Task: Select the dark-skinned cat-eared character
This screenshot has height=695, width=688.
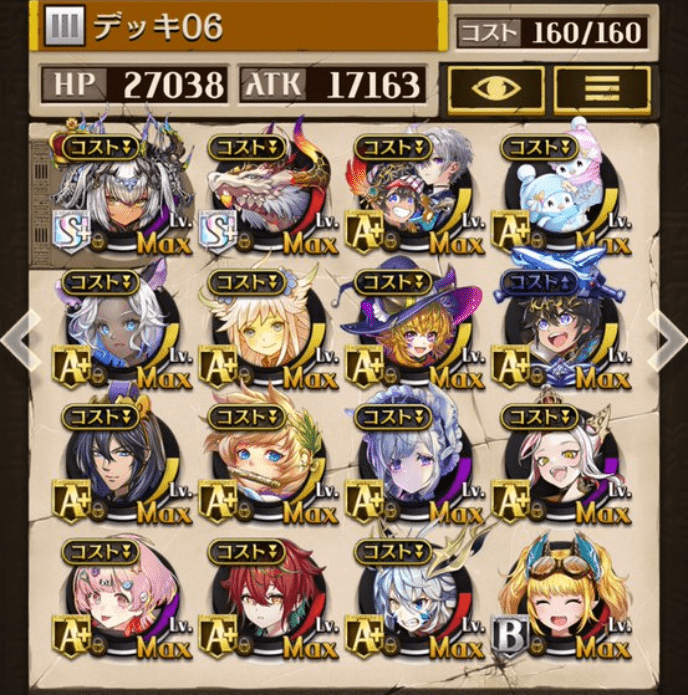Action: [x=118, y=328]
